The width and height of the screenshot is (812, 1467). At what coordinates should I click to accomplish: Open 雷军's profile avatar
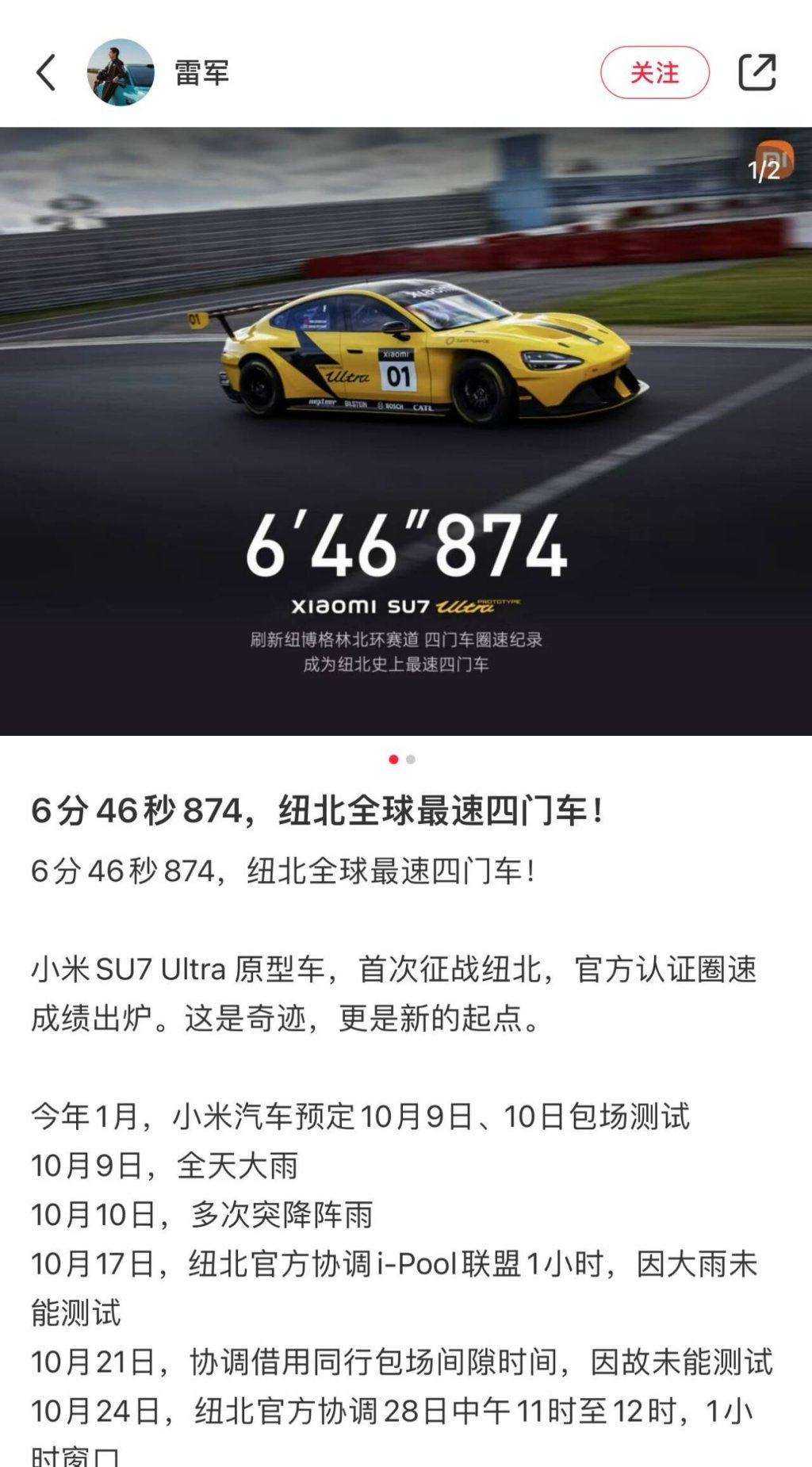(121, 72)
